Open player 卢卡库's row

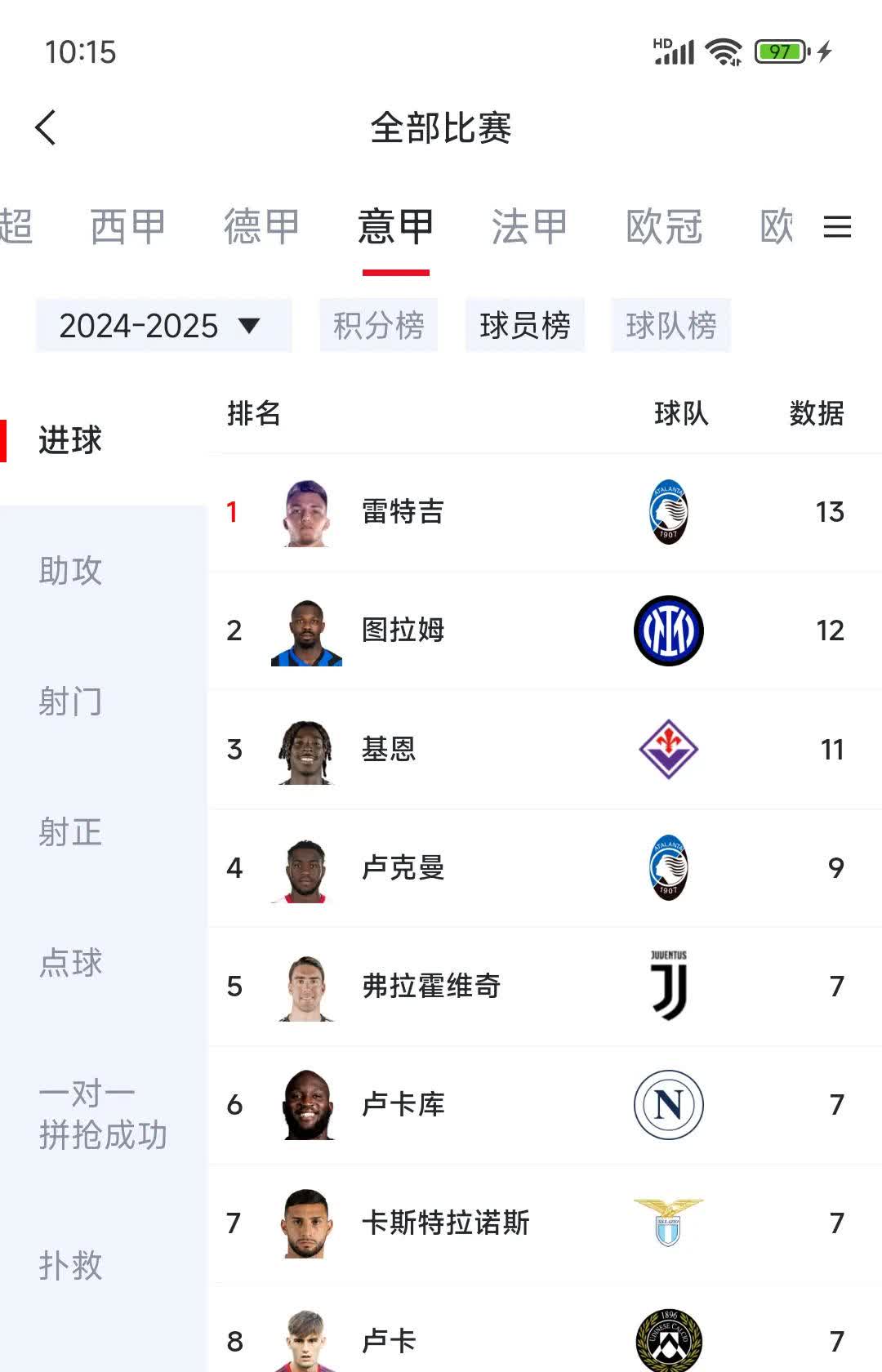pos(403,1105)
